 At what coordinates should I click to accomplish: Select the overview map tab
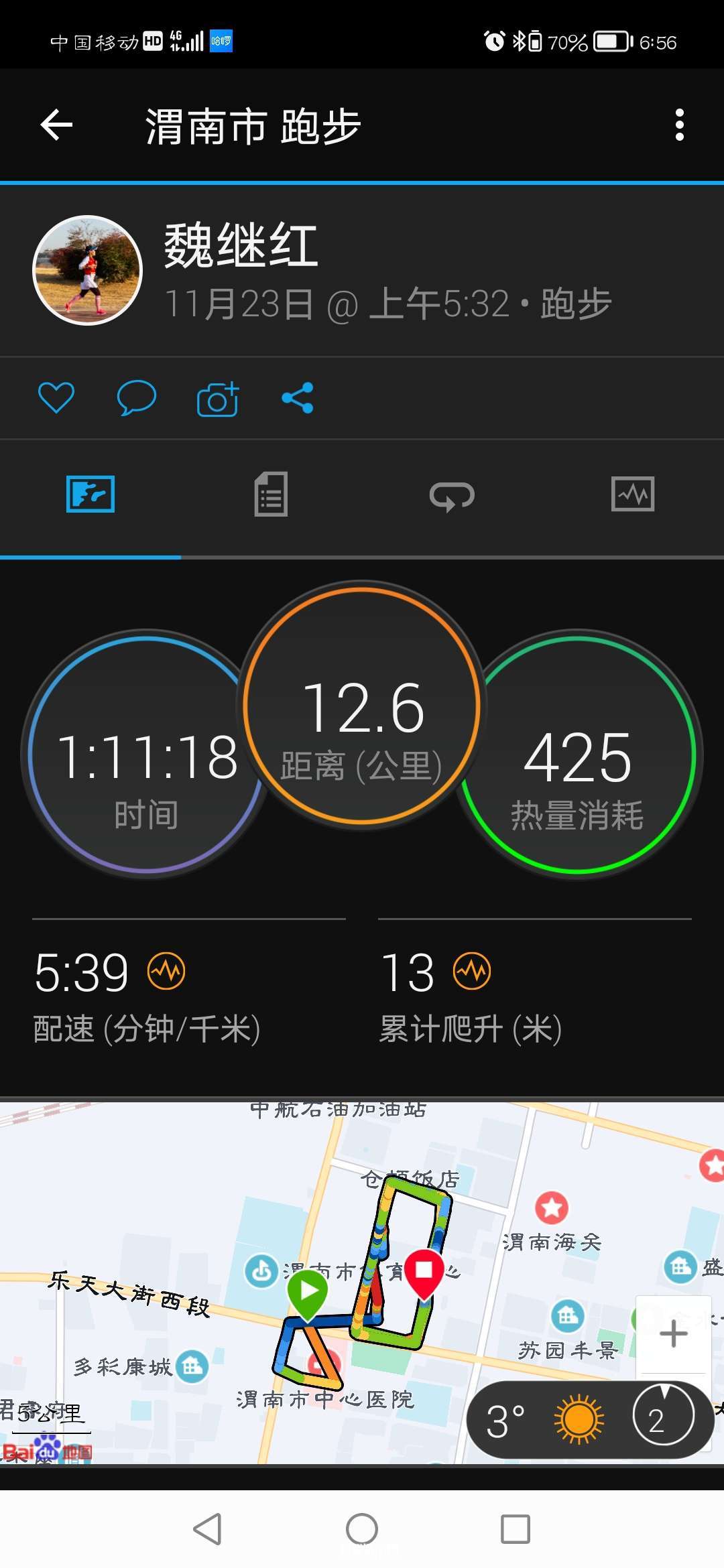90,495
